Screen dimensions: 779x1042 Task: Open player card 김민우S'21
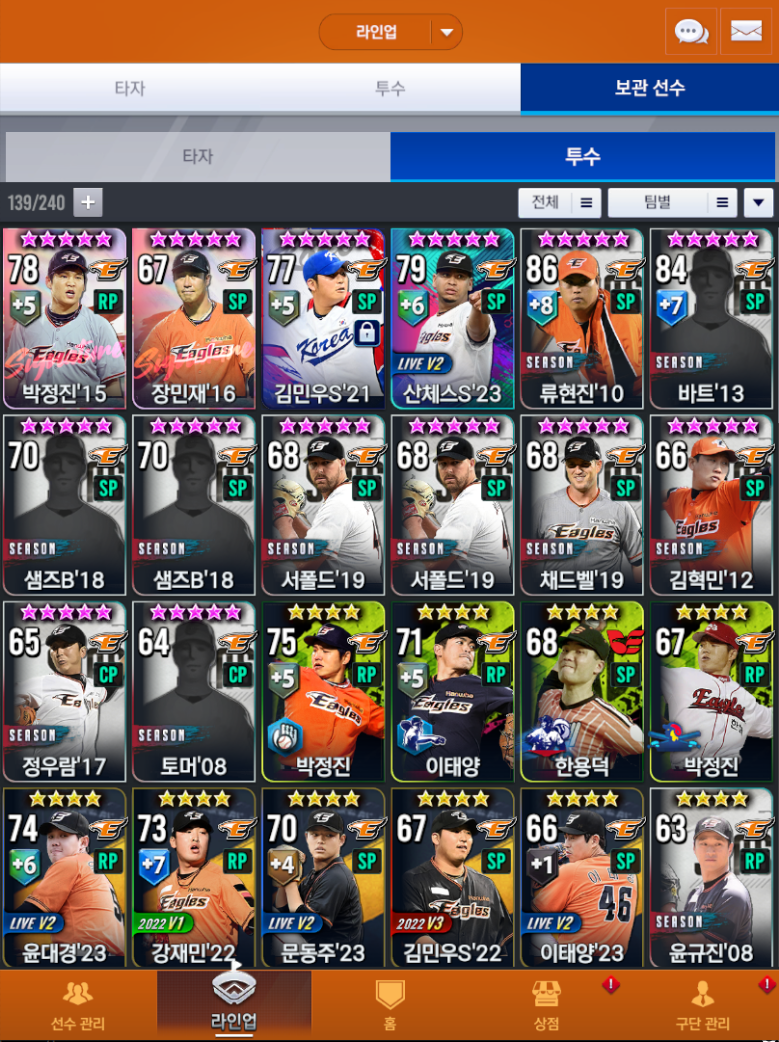point(323,318)
